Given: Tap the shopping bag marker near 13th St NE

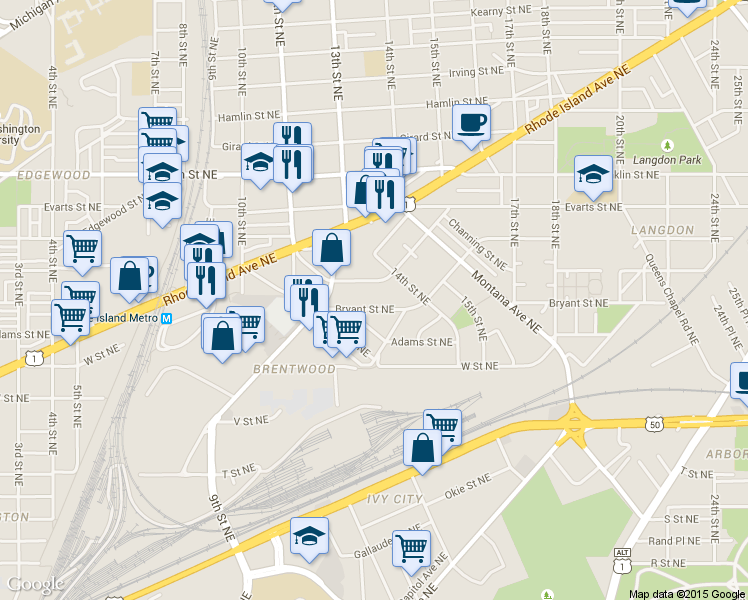Looking at the screenshot, I should 331,248.
